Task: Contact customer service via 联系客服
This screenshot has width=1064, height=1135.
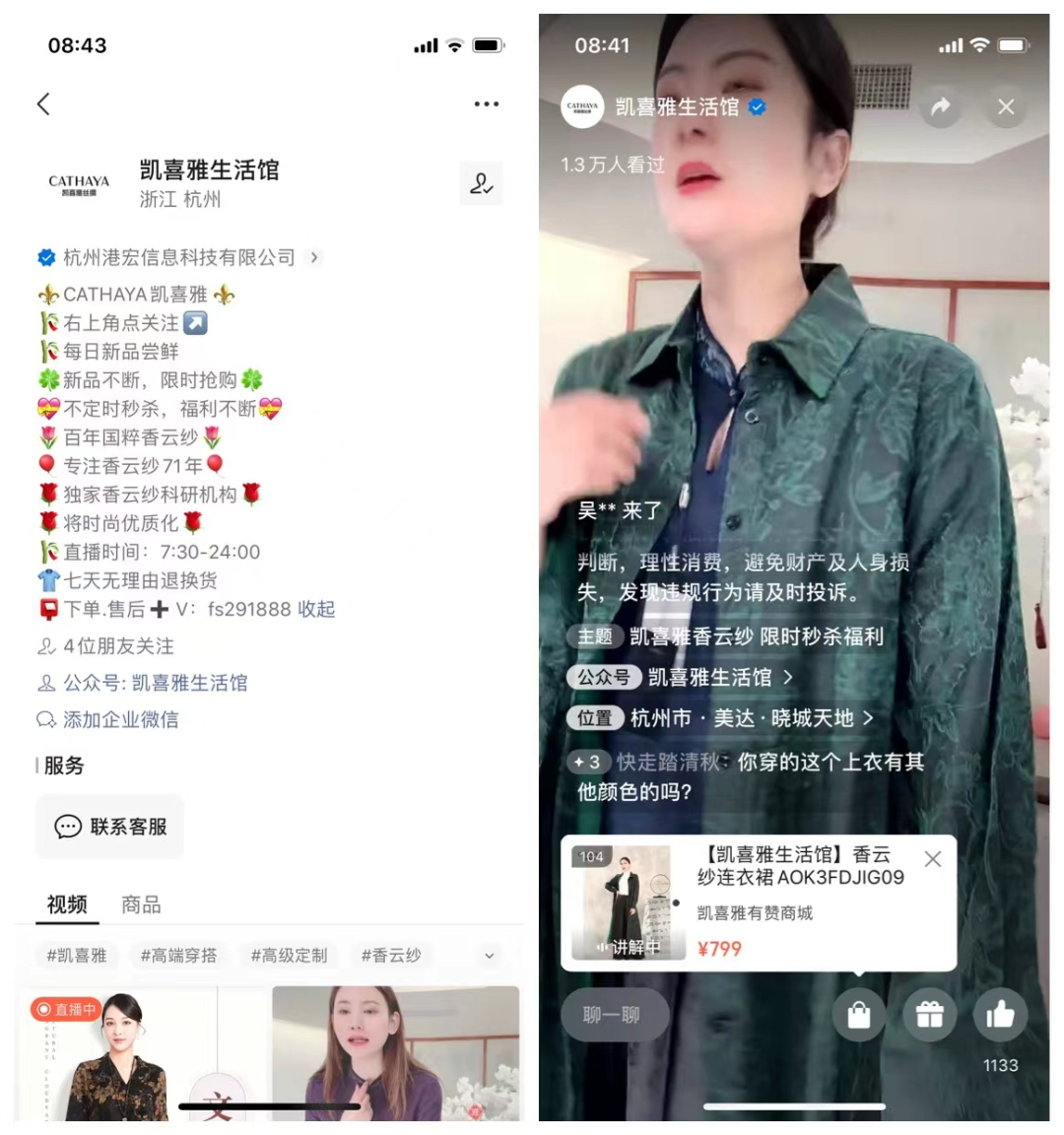Action: pos(110,827)
